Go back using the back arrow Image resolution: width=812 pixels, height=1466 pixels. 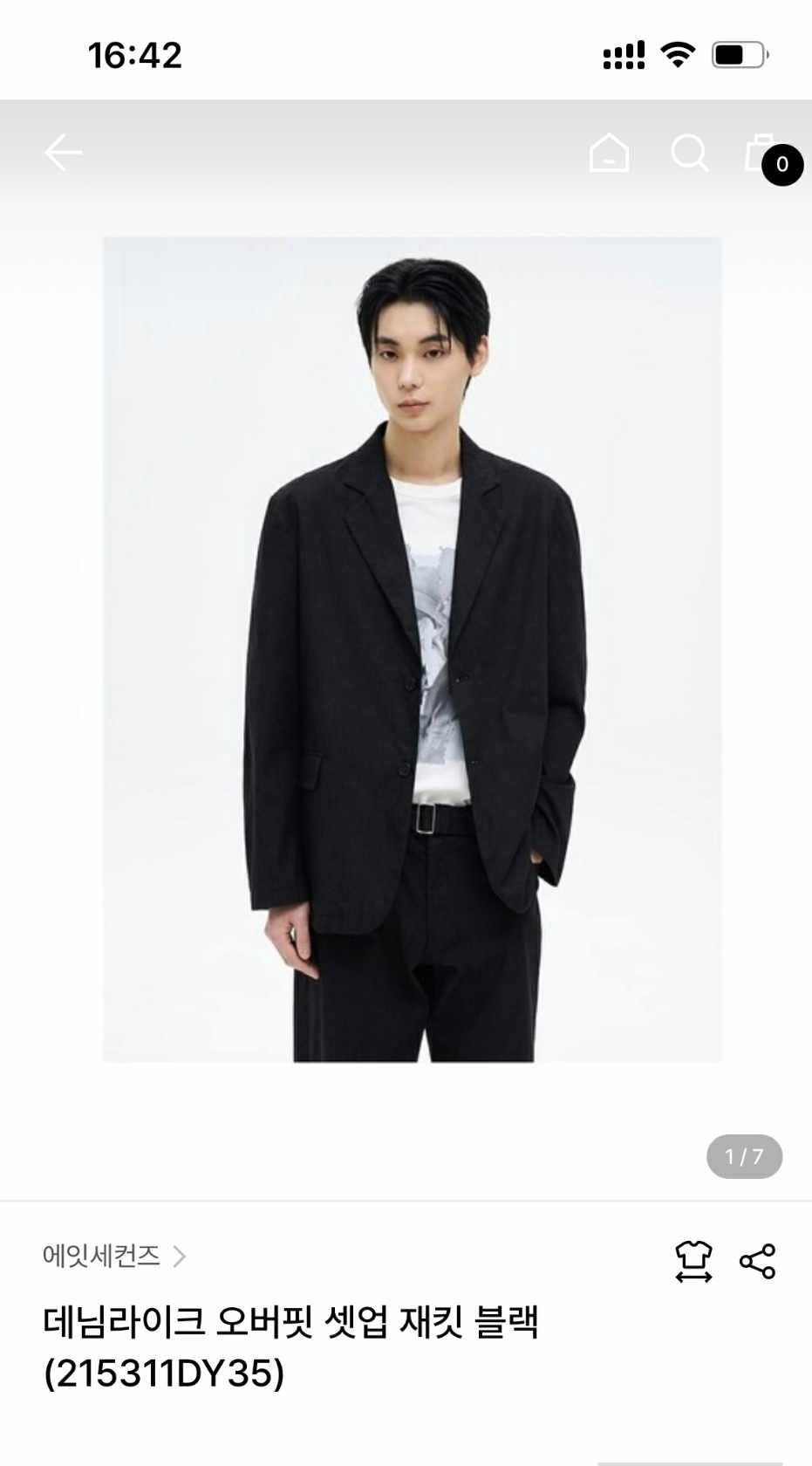[x=63, y=153]
